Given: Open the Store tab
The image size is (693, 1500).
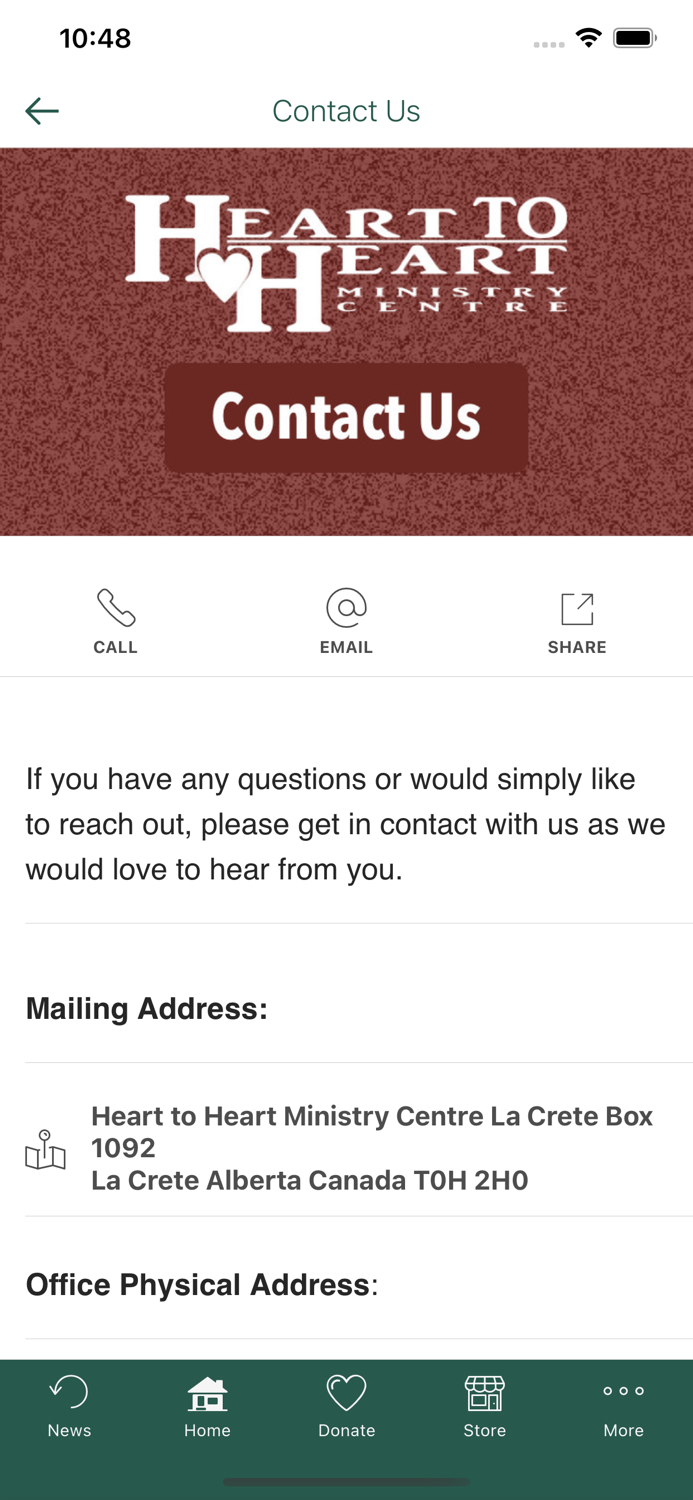Looking at the screenshot, I should click(485, 1406).
